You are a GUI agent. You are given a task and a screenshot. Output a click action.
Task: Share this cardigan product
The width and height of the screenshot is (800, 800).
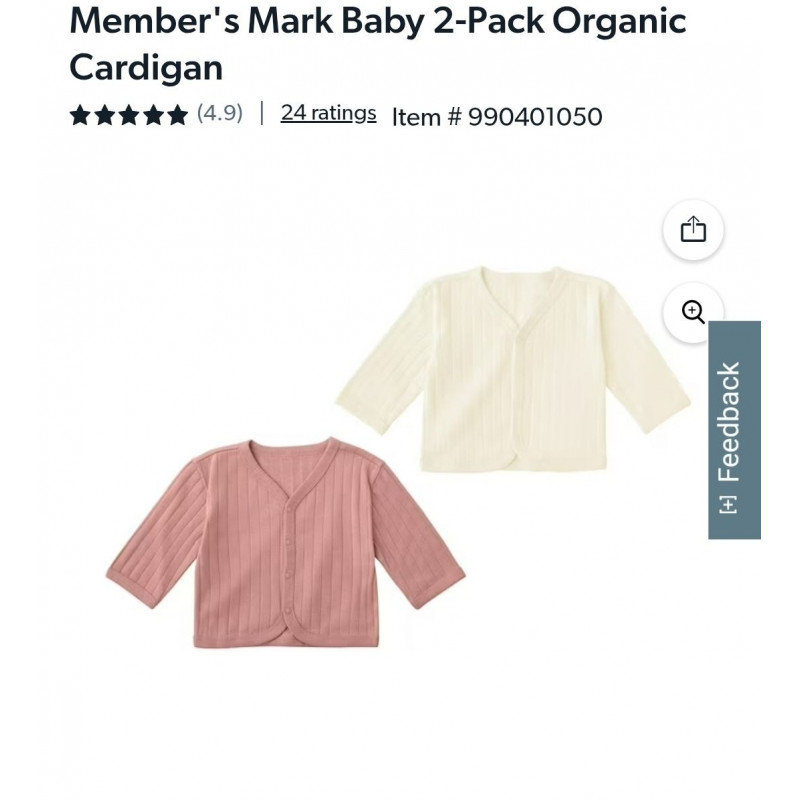[693, 230]
